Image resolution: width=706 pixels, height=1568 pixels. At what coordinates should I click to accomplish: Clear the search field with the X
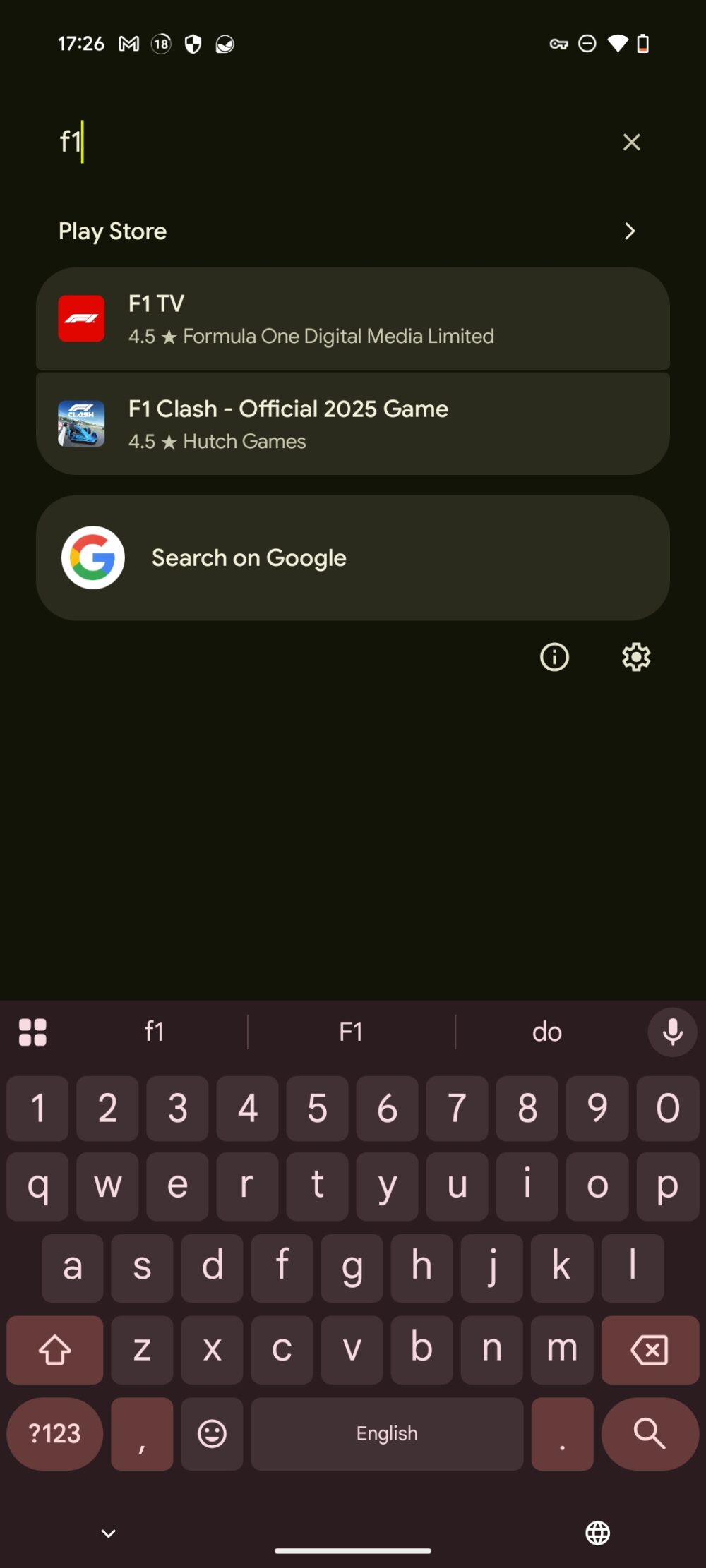point(630,142)
